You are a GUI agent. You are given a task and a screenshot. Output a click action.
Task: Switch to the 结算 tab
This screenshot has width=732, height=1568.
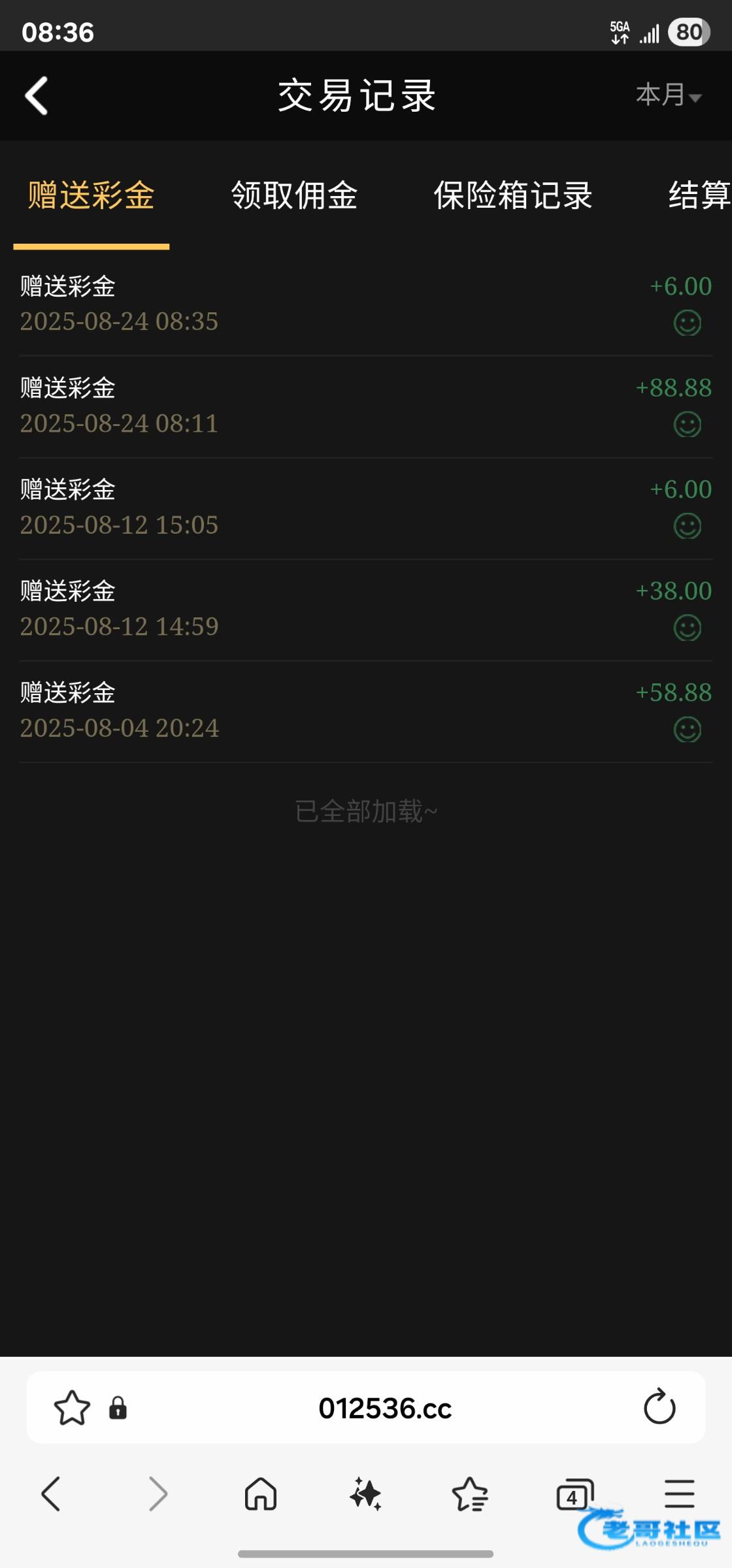[699, 195]
